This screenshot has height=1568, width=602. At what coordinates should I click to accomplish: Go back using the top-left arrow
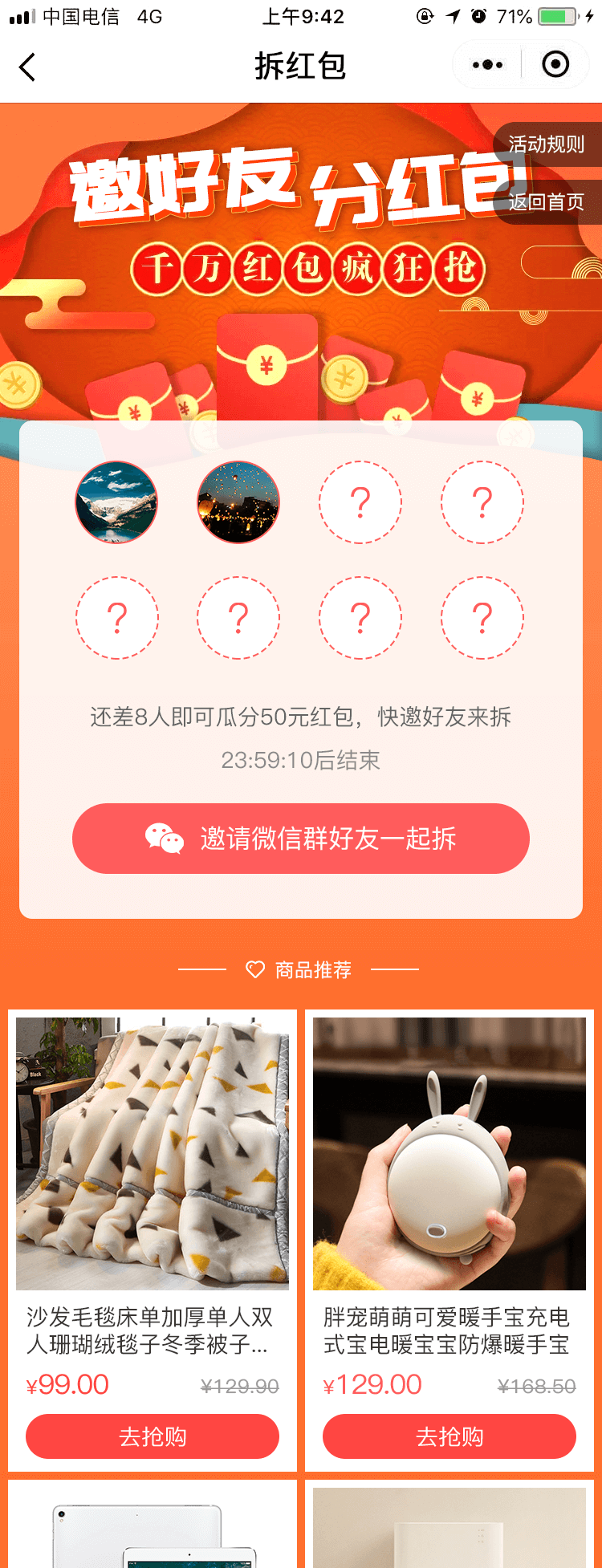click(28, 67)
